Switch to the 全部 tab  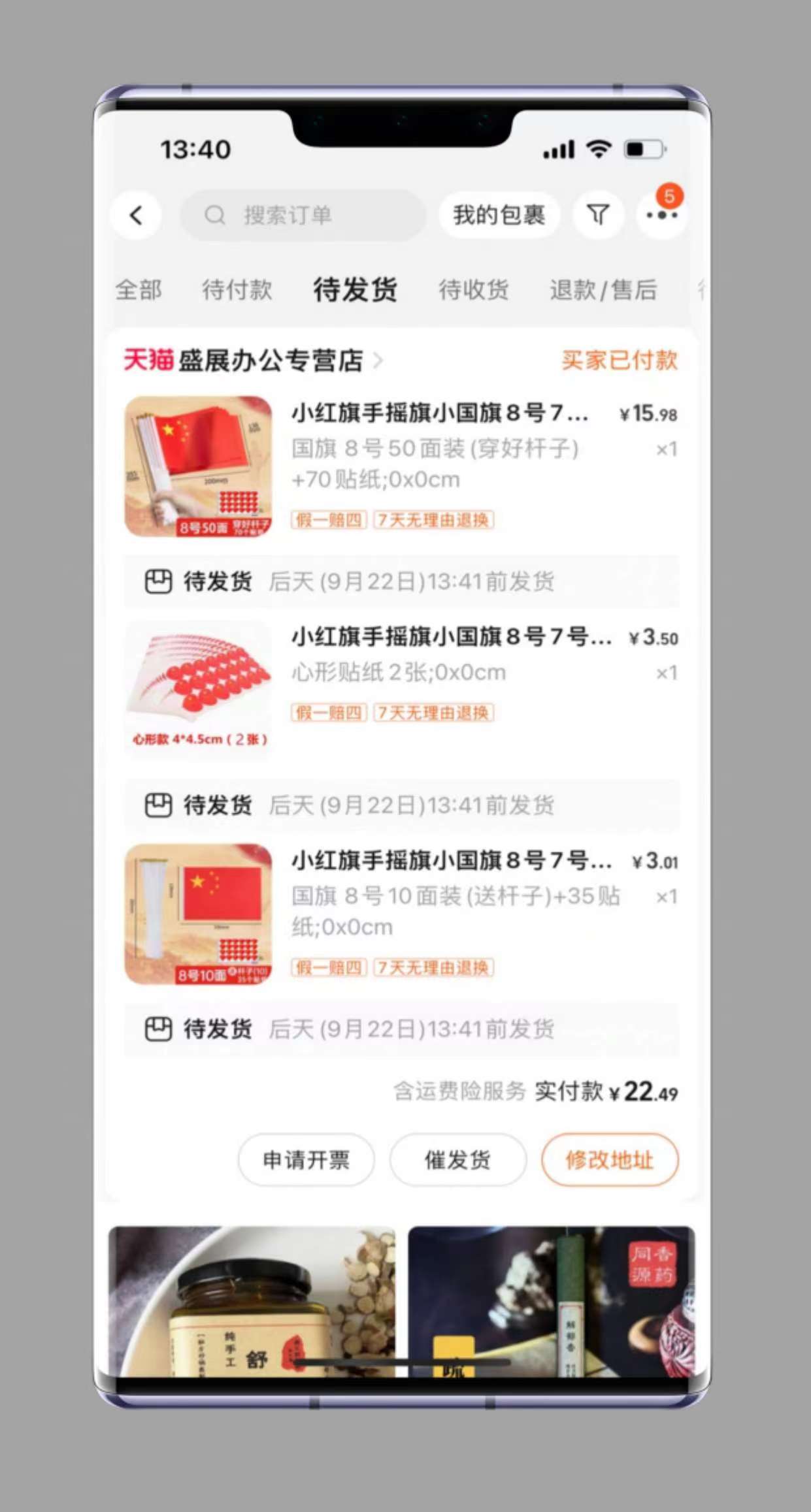(139, 290)
